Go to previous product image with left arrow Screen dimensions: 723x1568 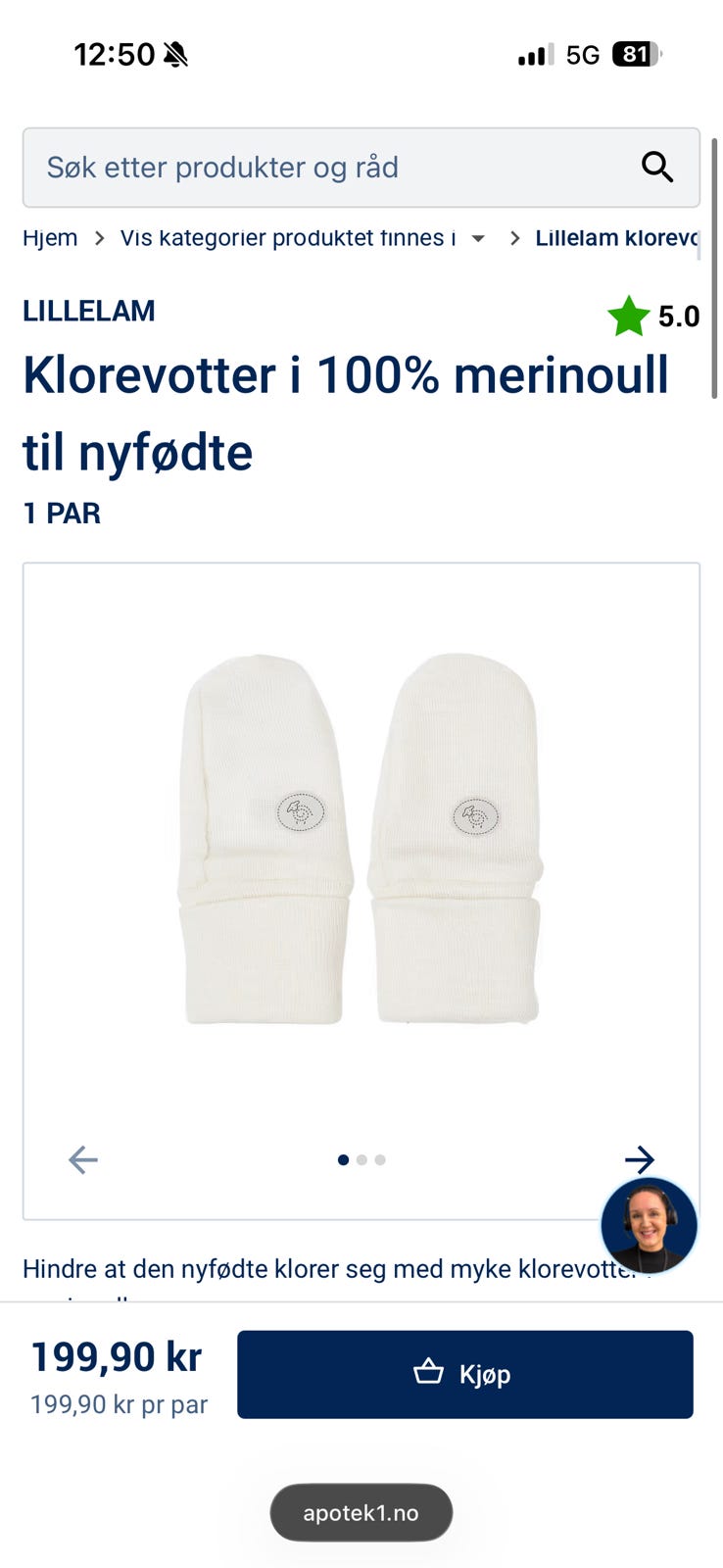[83, 1159]
